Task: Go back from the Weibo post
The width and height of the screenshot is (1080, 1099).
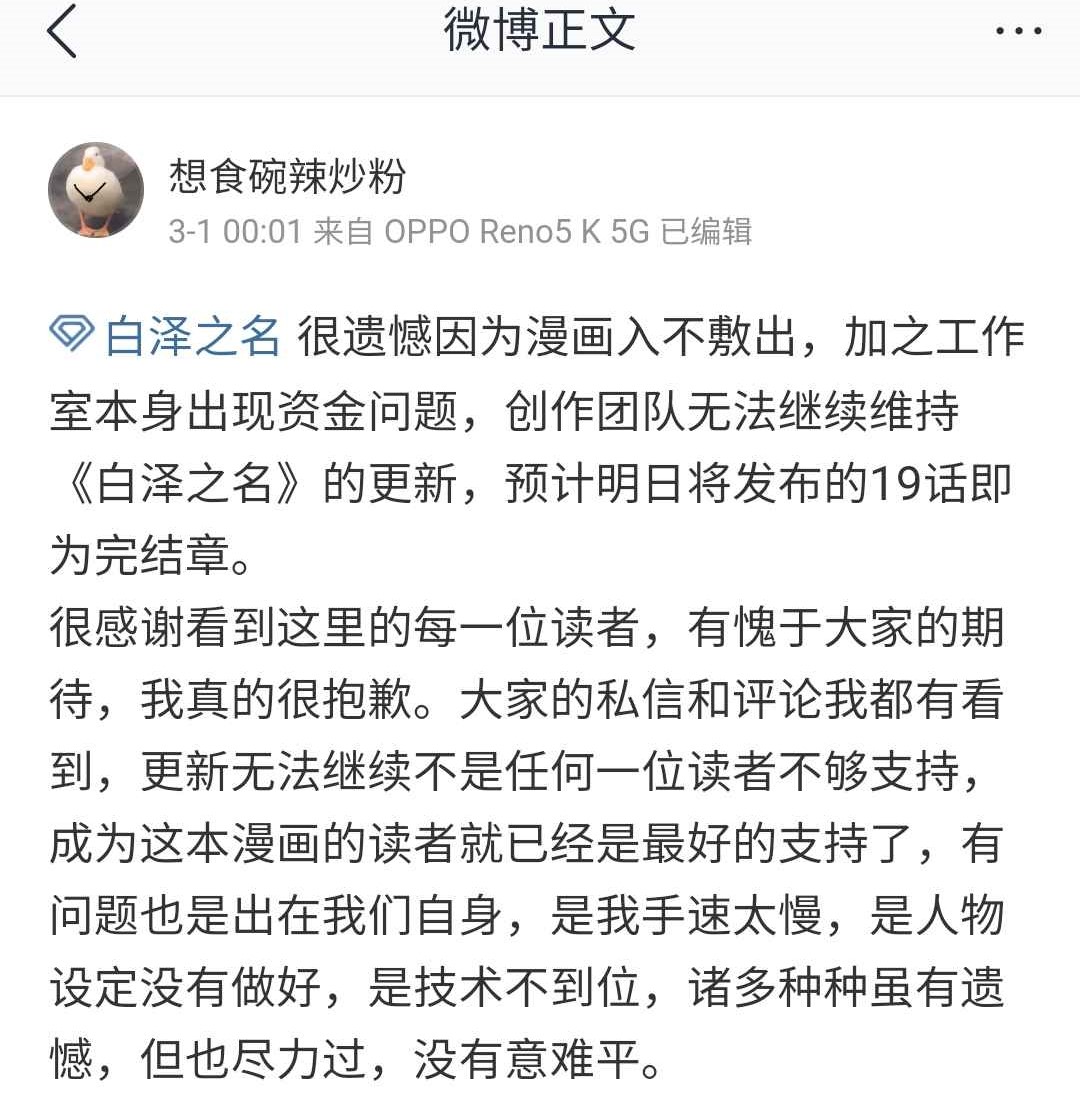Action: (62, 32)
